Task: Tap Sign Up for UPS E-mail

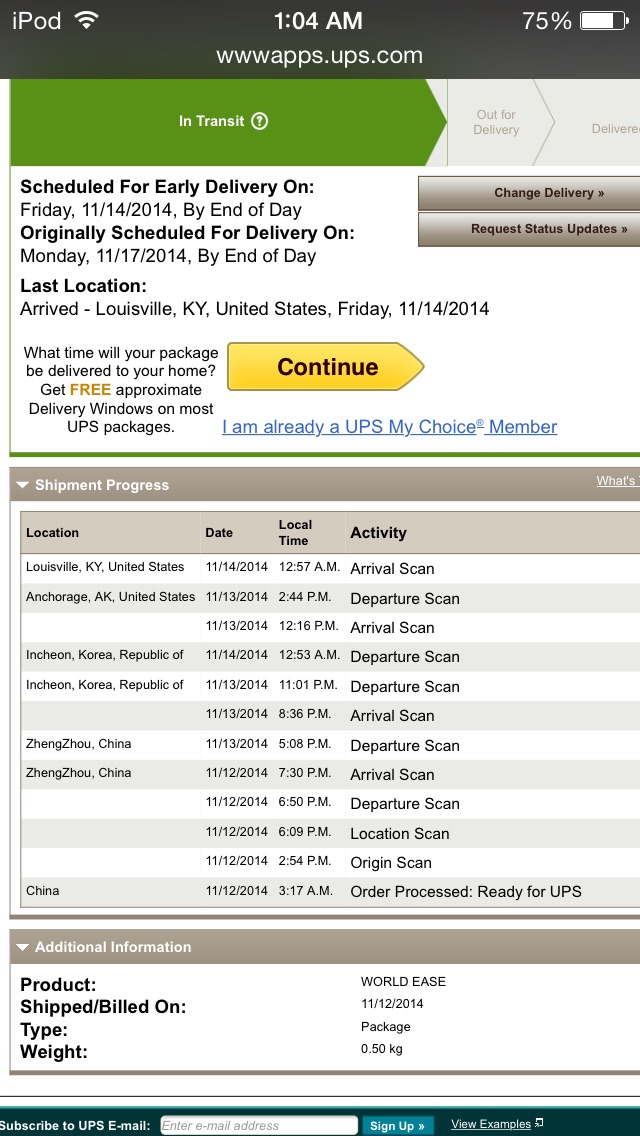Action: point(397,1125)
